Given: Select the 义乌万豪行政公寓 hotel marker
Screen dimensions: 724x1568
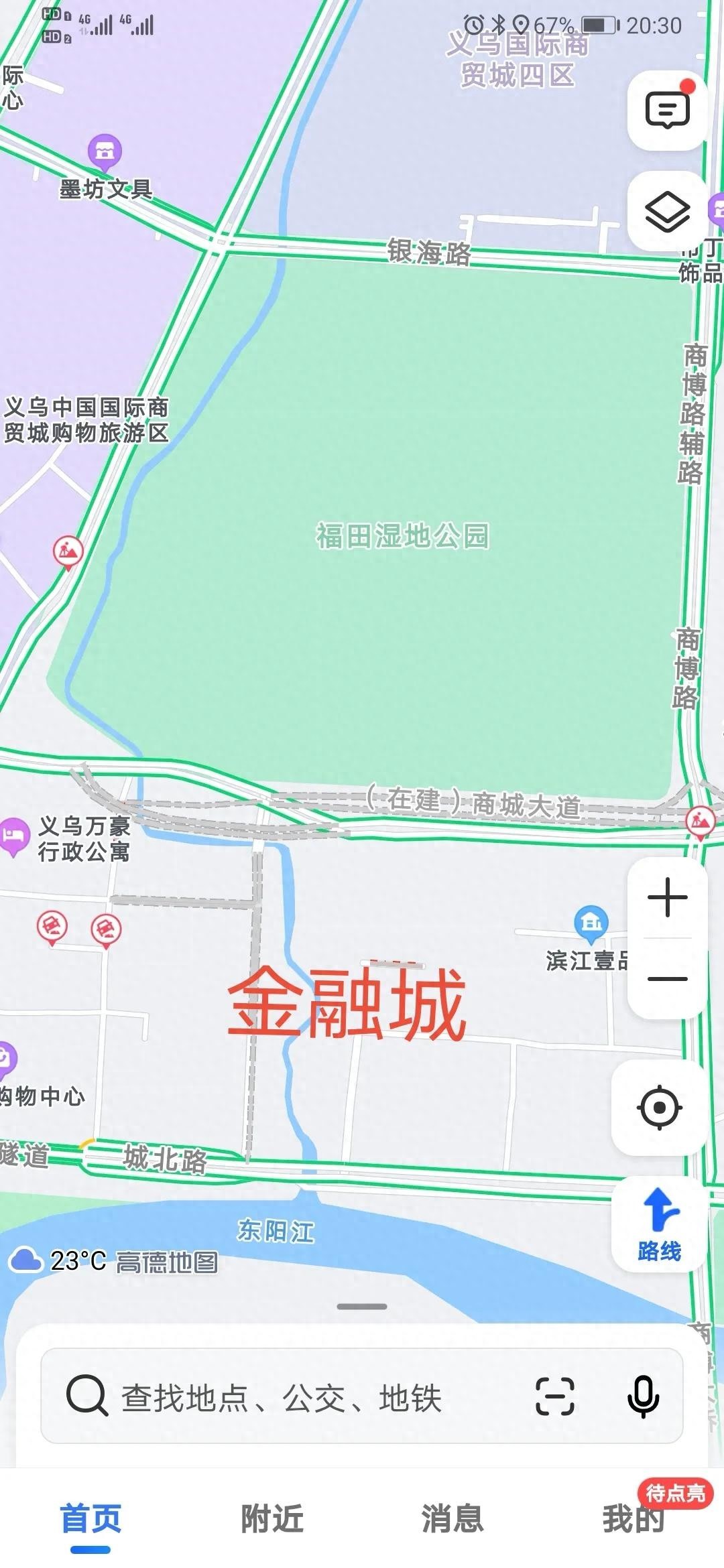Looking at the screenshot, I should coord(13,836).
